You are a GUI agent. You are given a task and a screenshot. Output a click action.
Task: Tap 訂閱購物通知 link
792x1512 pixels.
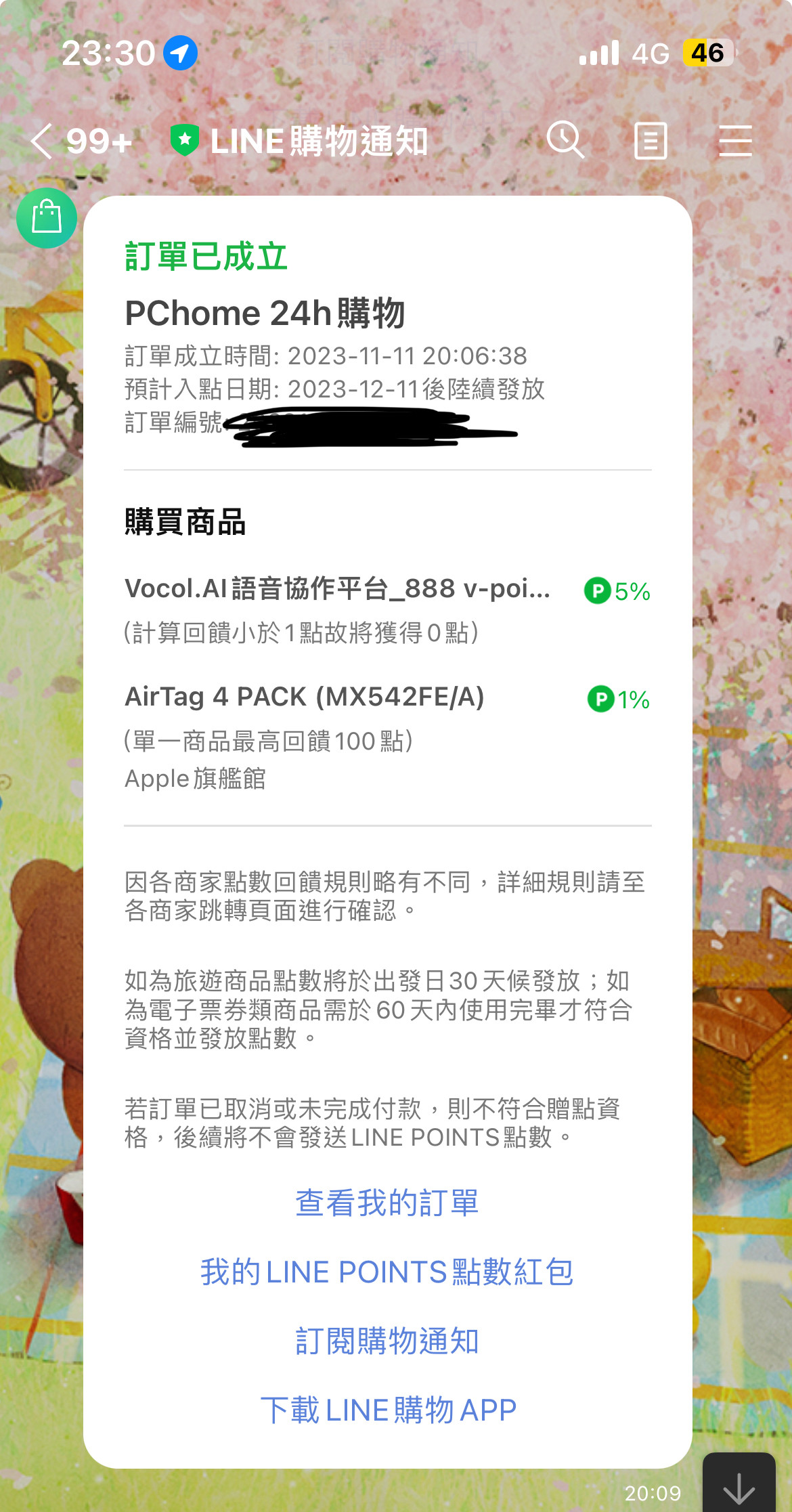tap(387, 1341)
